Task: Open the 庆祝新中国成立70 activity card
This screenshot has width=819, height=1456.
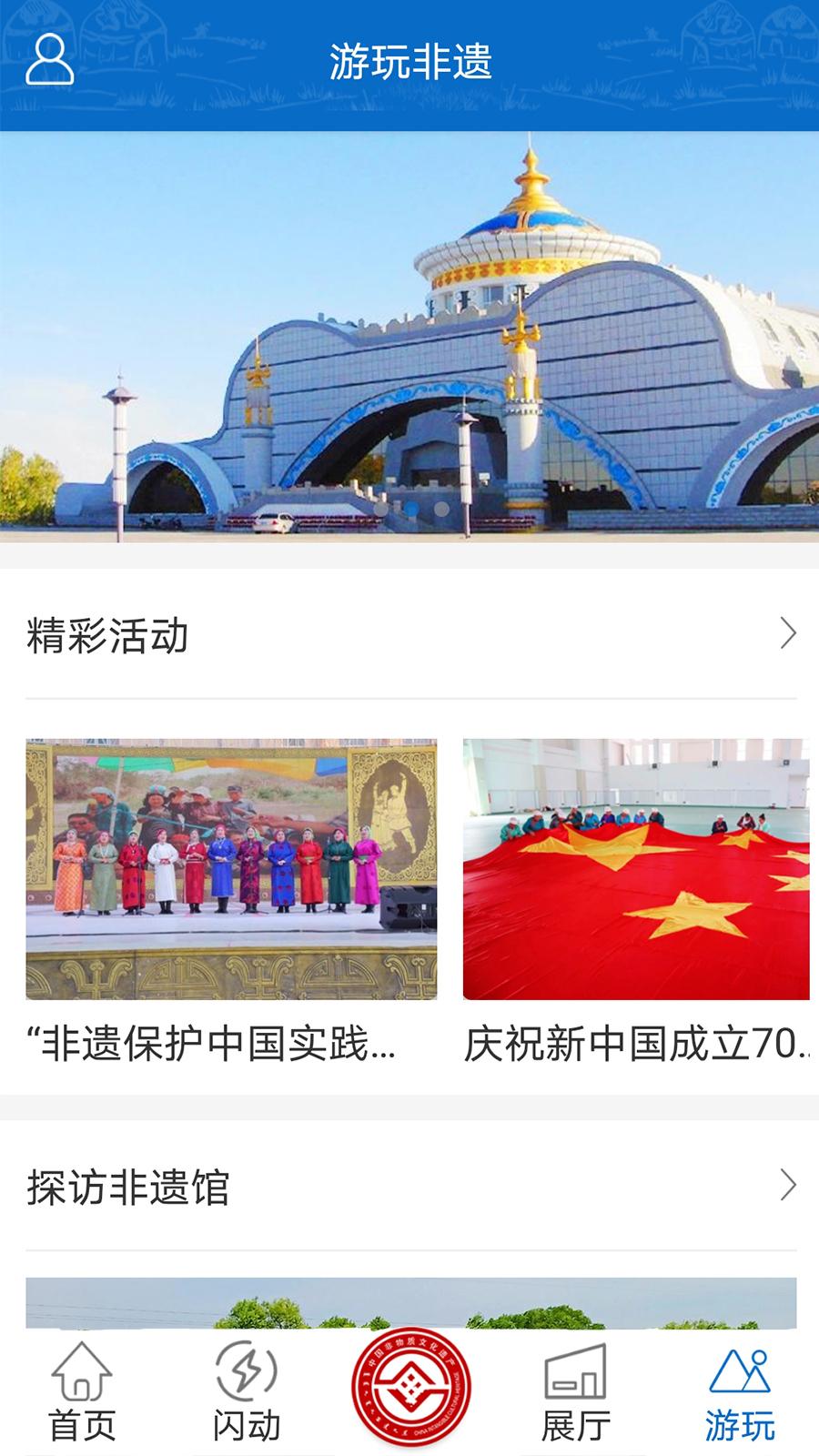Action: 636,901
